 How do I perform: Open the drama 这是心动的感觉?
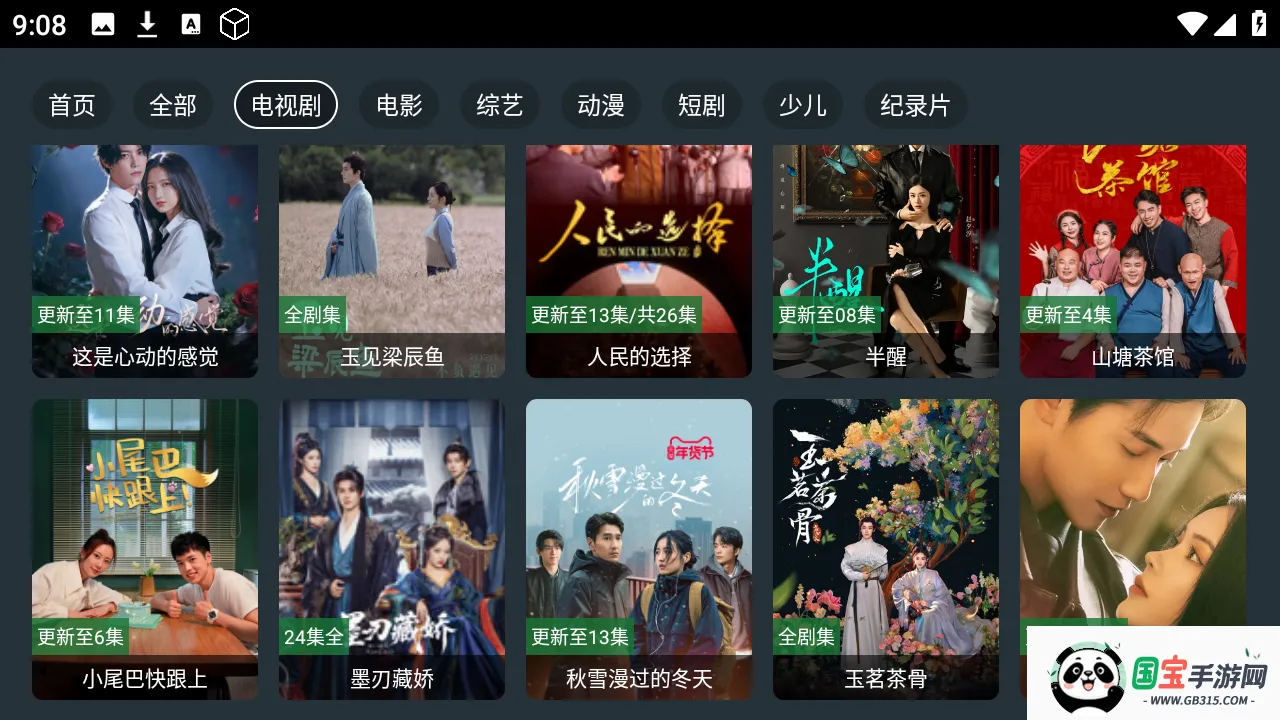pos(145,260)
